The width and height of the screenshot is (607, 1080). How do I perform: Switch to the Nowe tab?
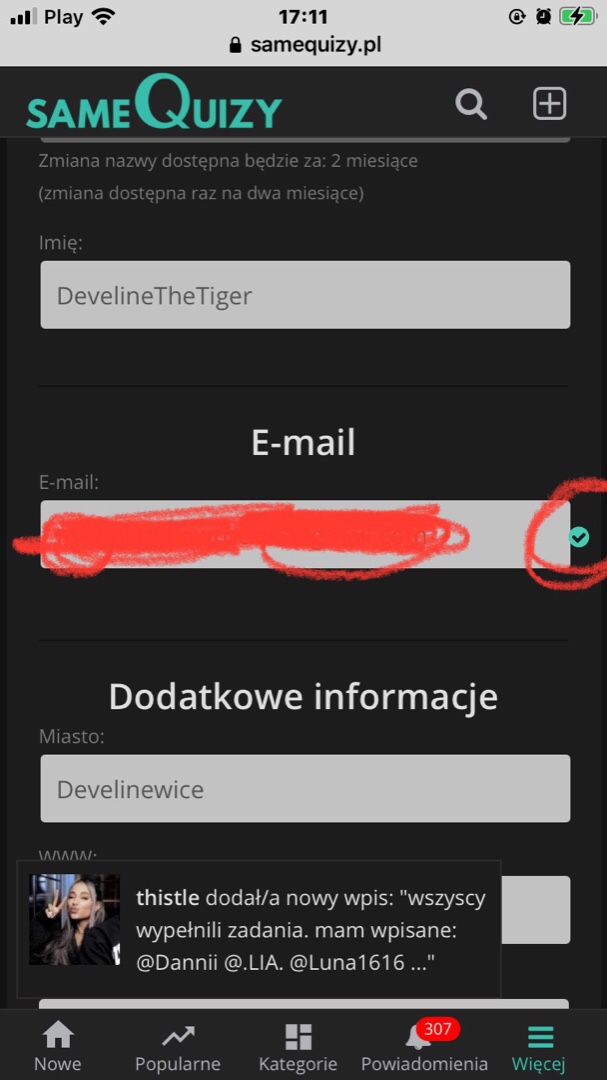(x=58, y=1047)
